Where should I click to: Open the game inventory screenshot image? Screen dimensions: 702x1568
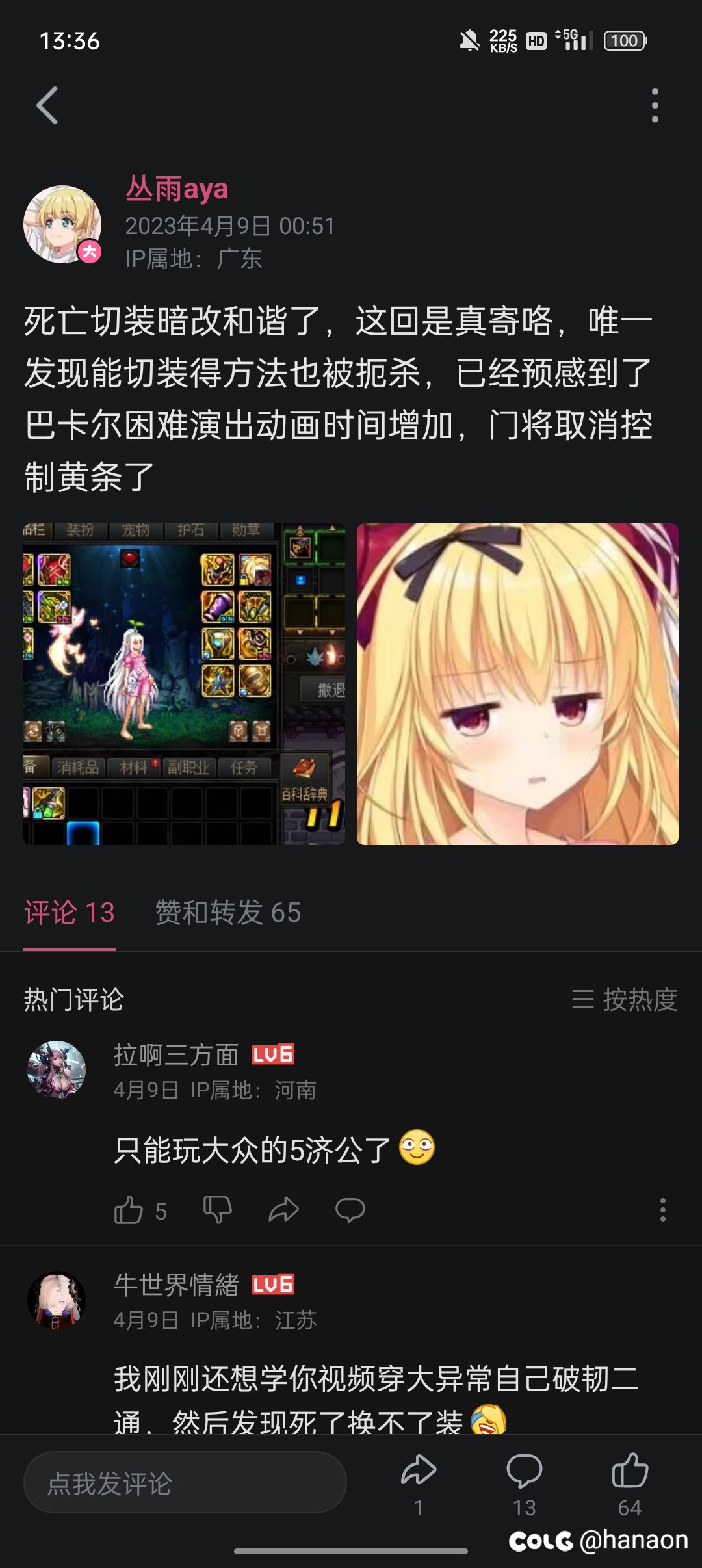click(x=184, y=684)
